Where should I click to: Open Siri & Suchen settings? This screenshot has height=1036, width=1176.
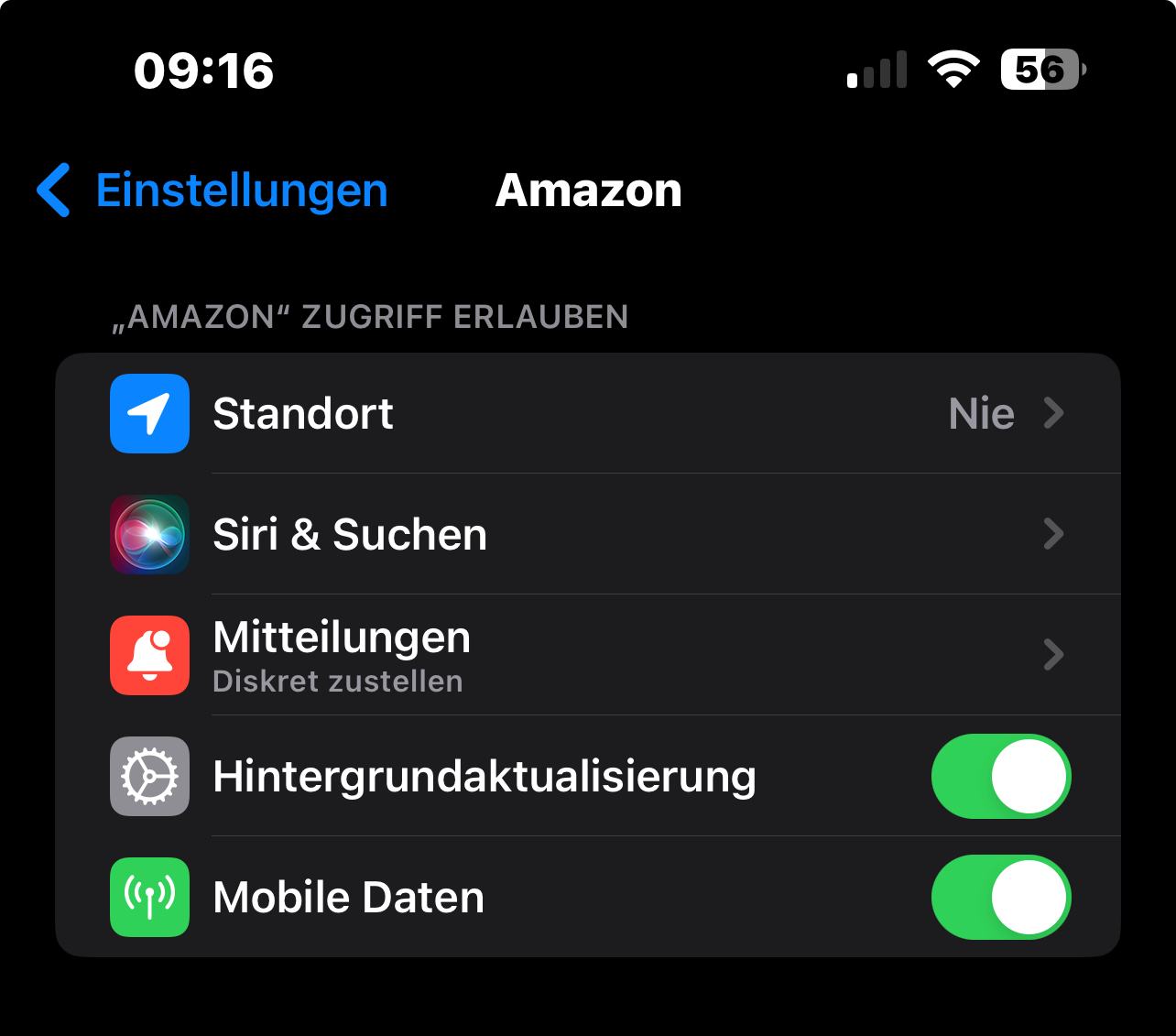(x=586, y=535)
